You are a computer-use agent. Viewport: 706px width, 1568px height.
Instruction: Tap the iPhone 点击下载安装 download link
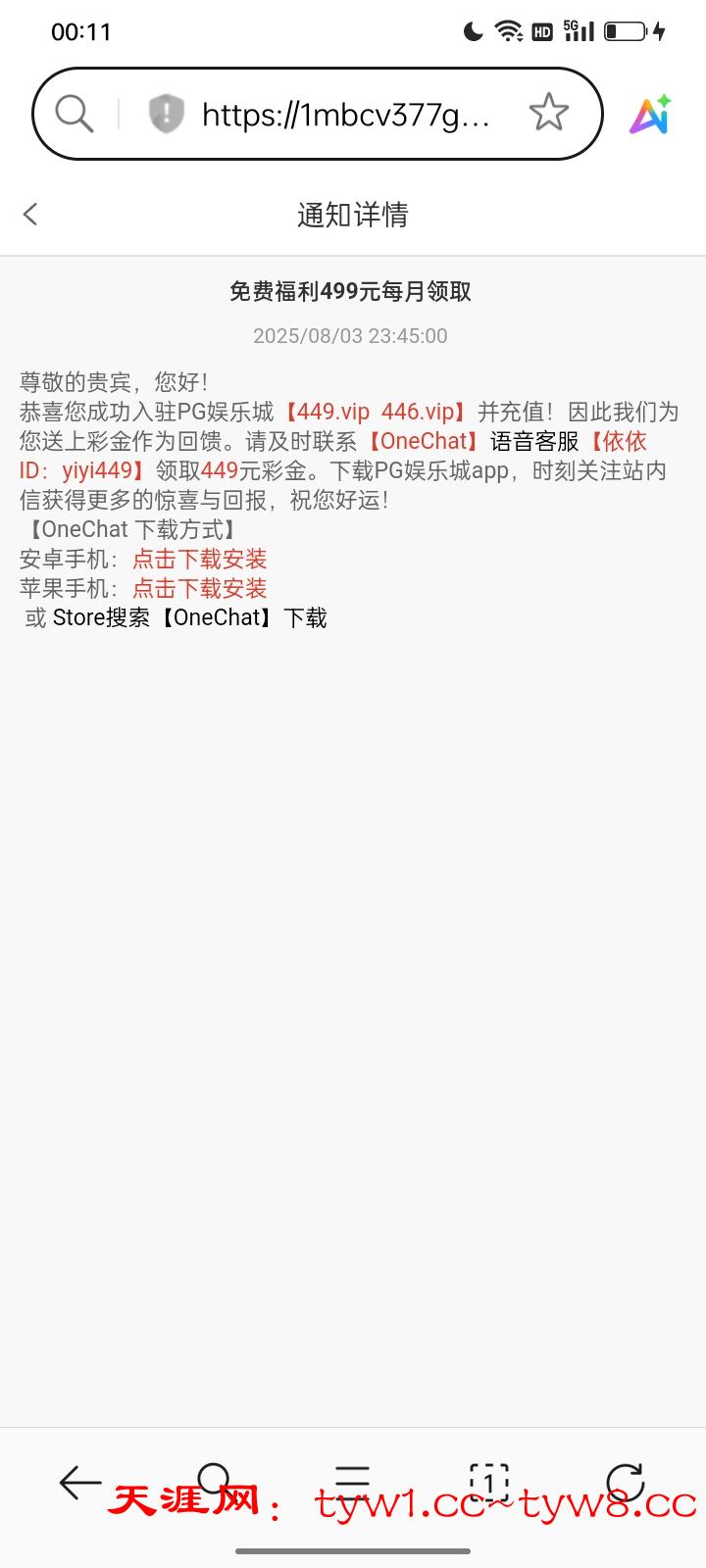click(199, 588)
